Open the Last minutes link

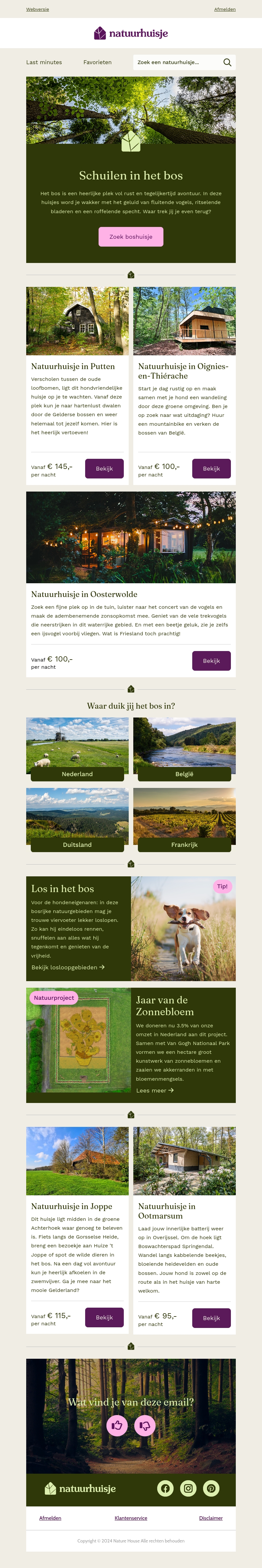click(44, 62)
